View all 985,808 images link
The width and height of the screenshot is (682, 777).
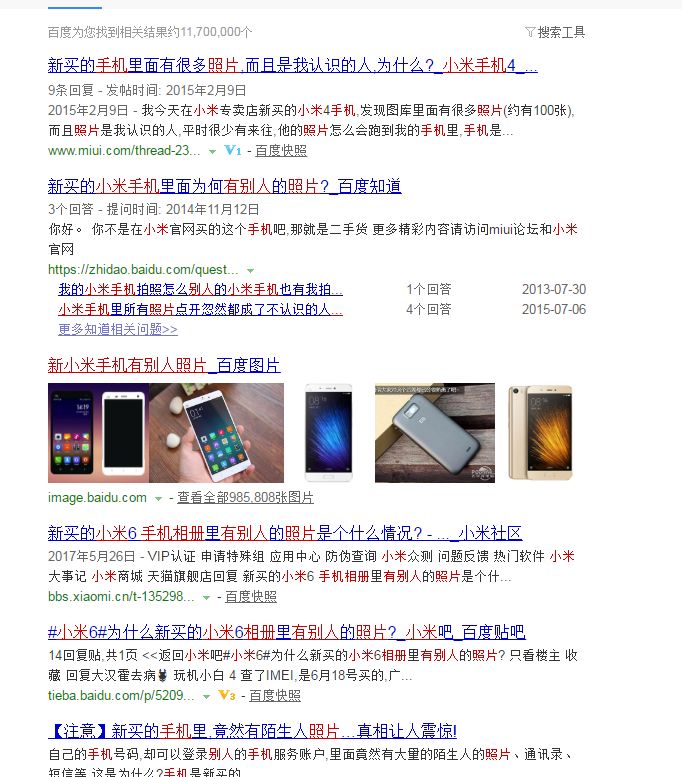[245, 497]
